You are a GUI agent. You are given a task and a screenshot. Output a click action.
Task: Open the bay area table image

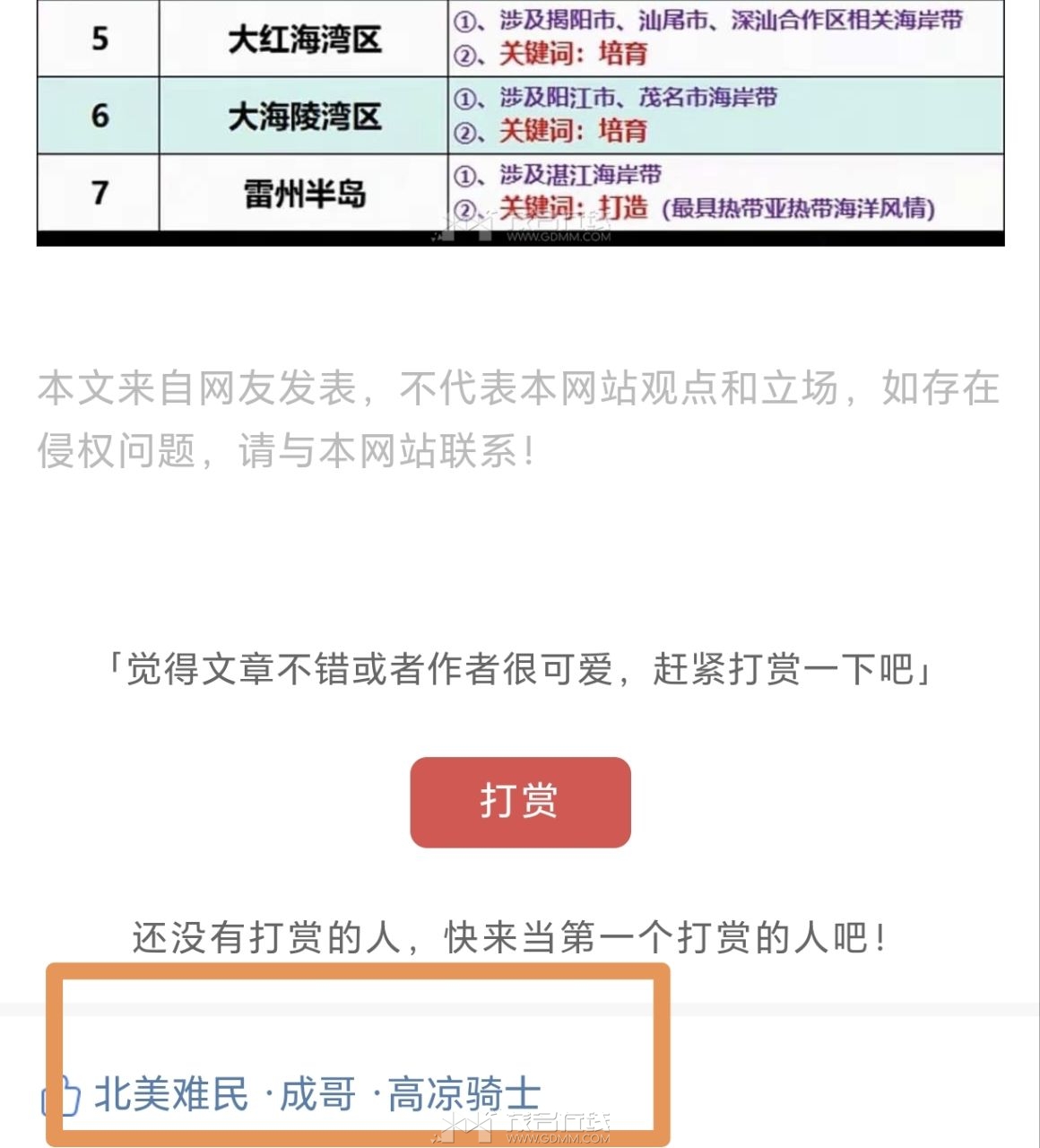[x=520, y=117]
